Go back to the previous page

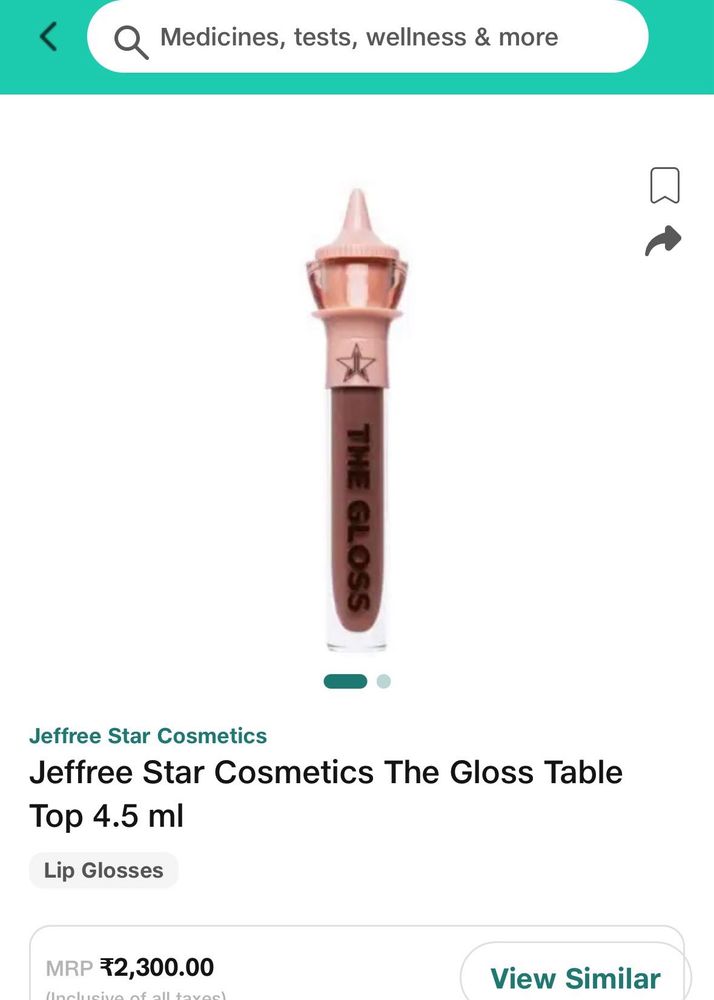48,37
